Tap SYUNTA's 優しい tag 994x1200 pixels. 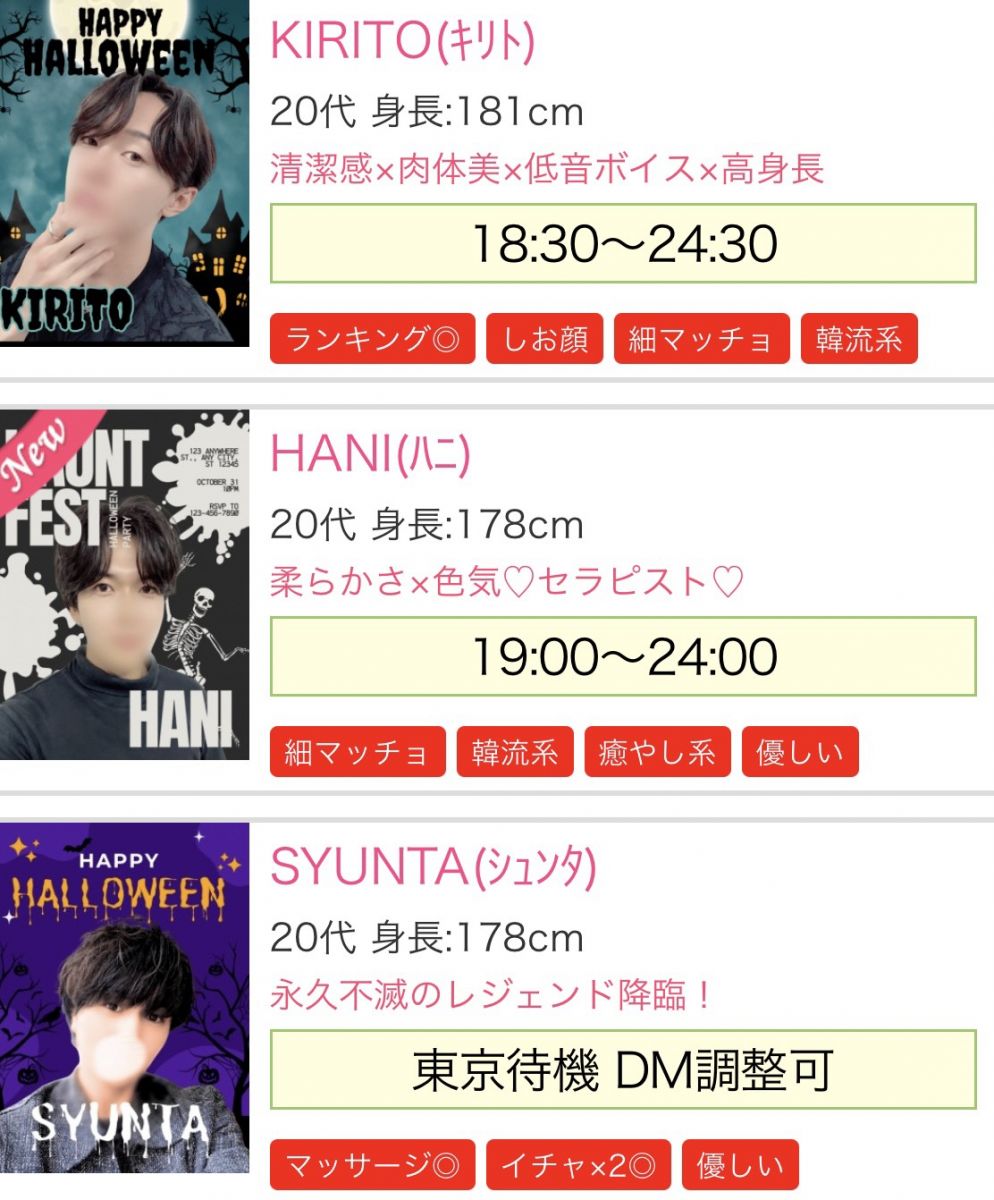(x=740, y=1165)
